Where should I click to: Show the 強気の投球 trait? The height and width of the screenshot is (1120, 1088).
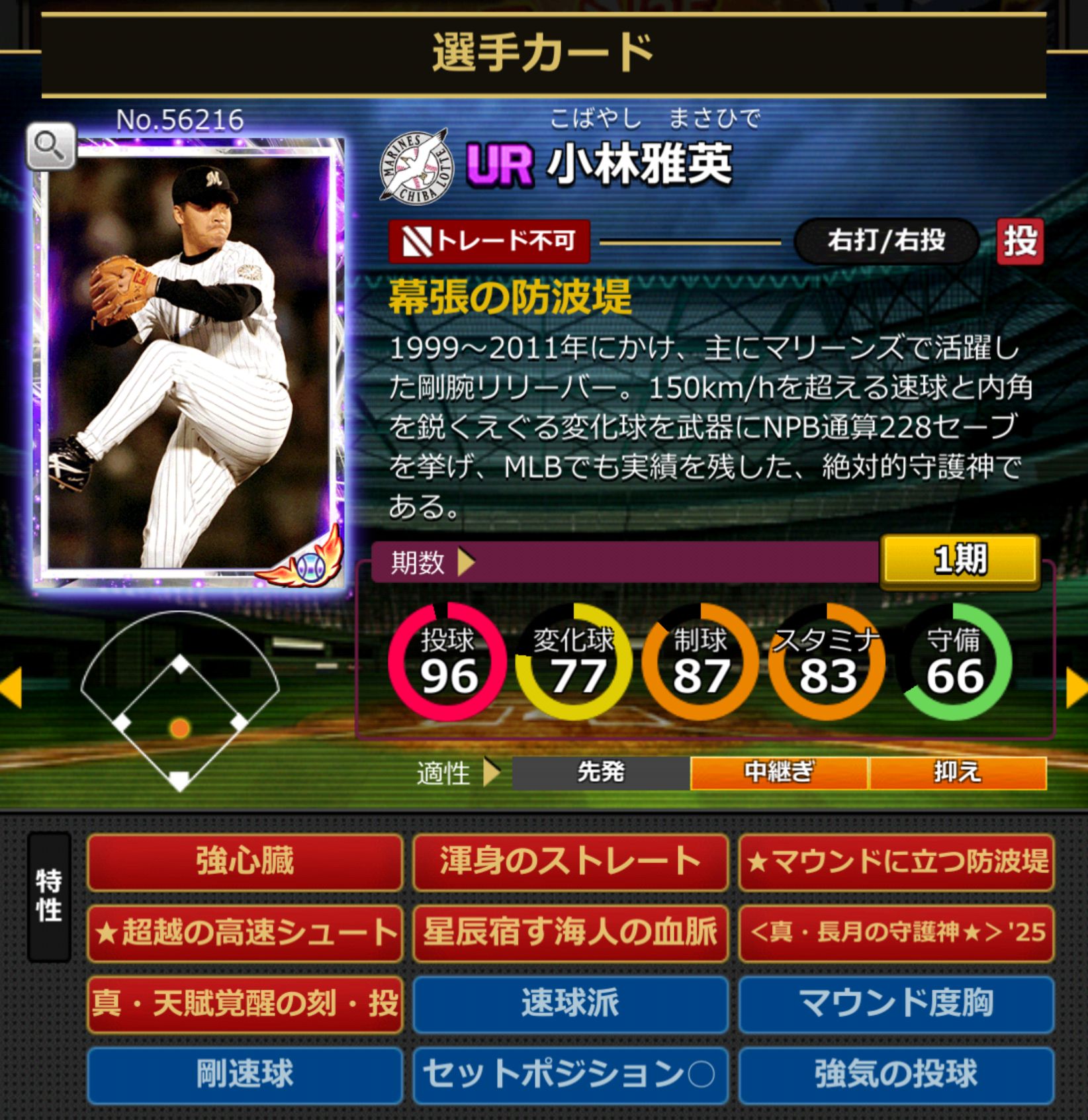[896, 1074]
